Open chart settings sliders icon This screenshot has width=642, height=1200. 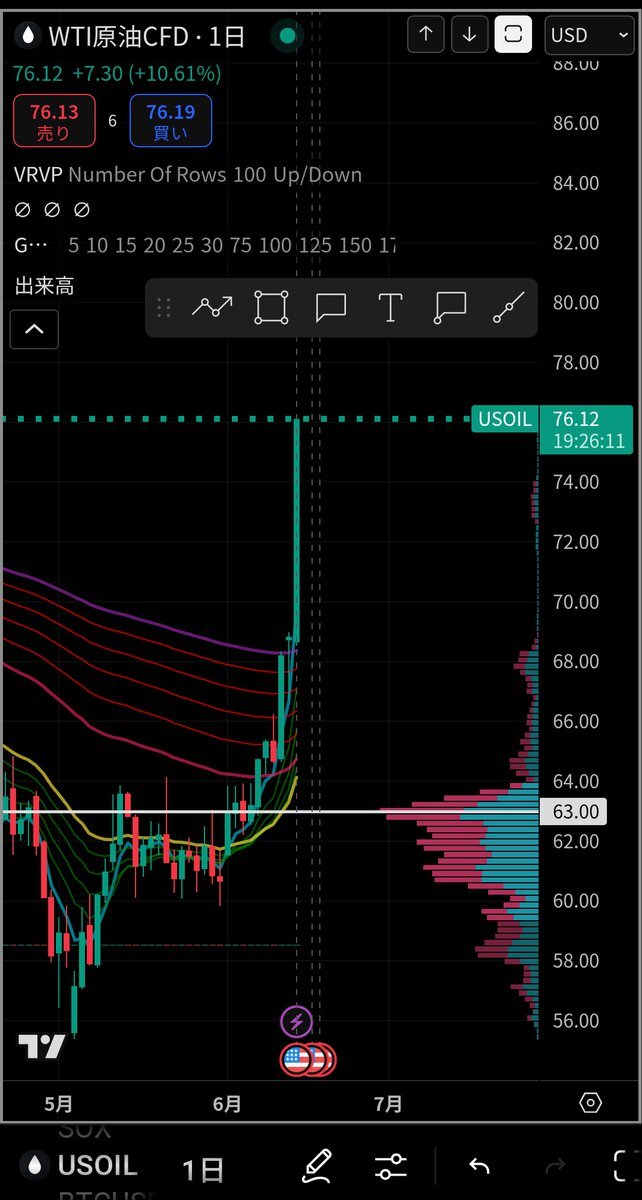tap(391, 1166)
